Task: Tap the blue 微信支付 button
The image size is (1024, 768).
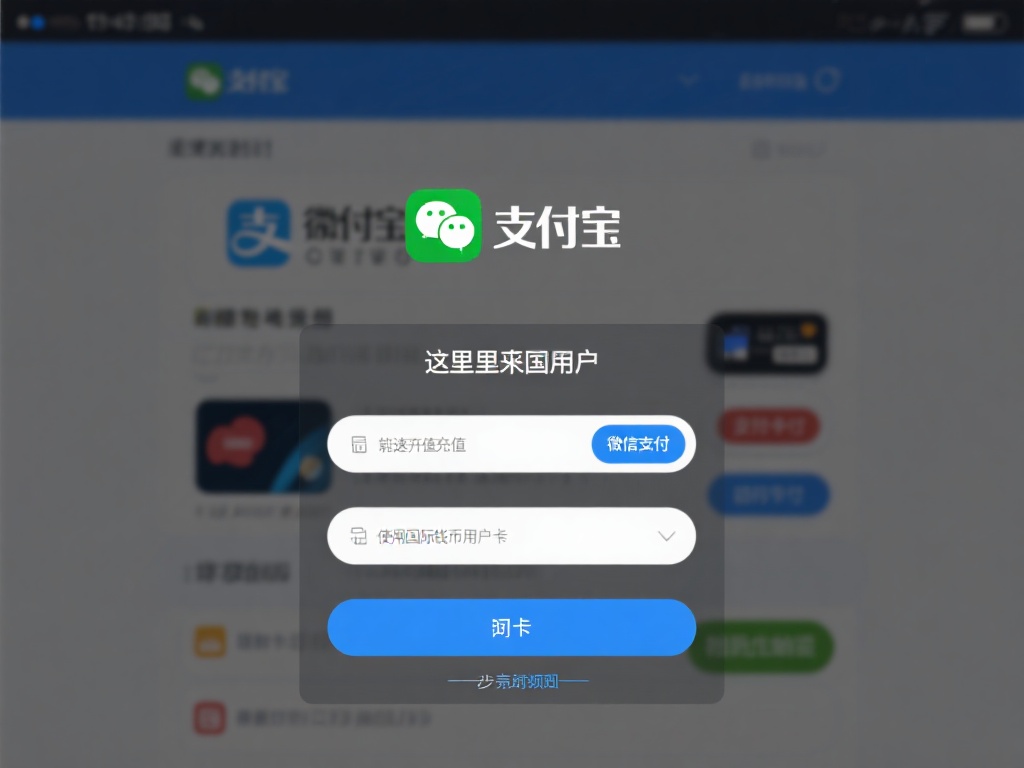Action: point(638,444)
